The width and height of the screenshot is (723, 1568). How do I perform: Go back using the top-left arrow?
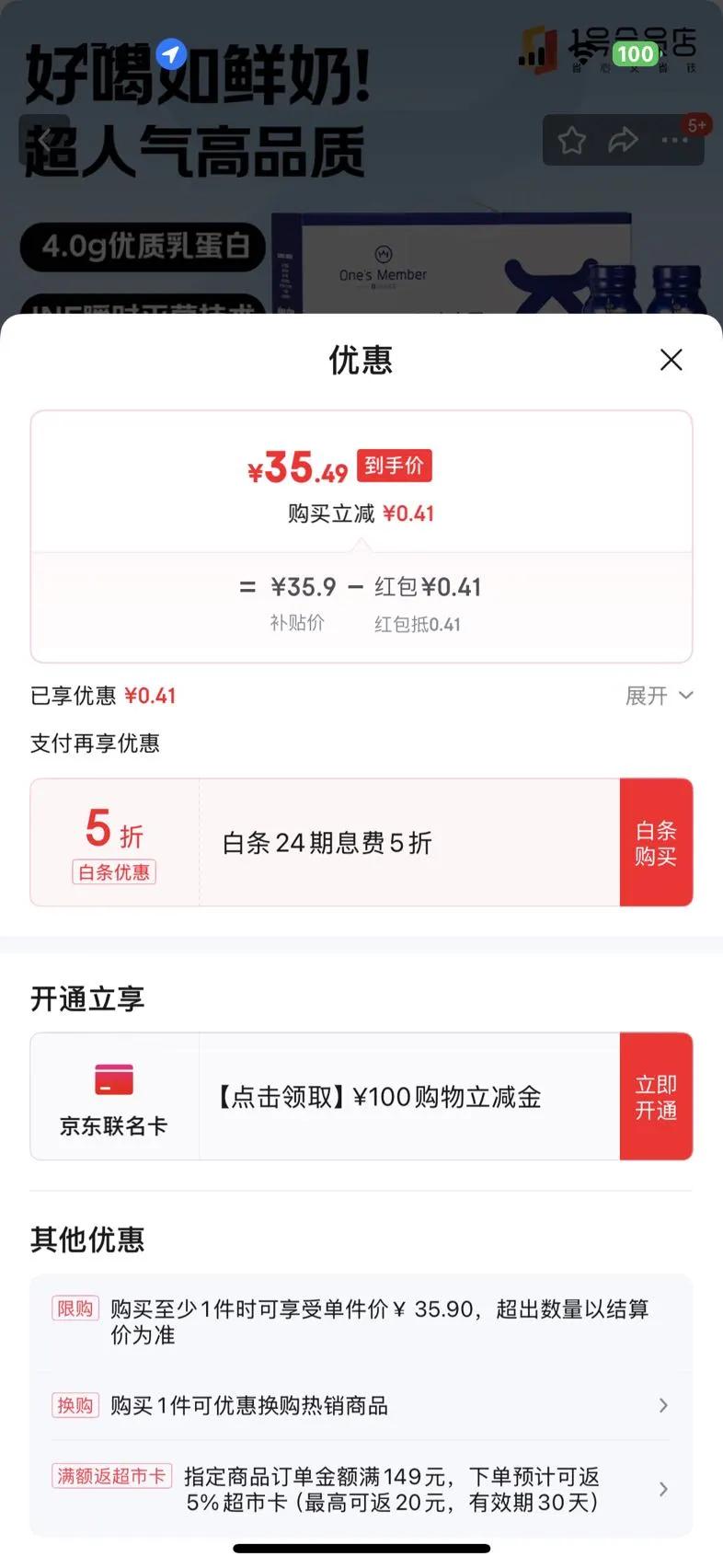coord(44,141)
